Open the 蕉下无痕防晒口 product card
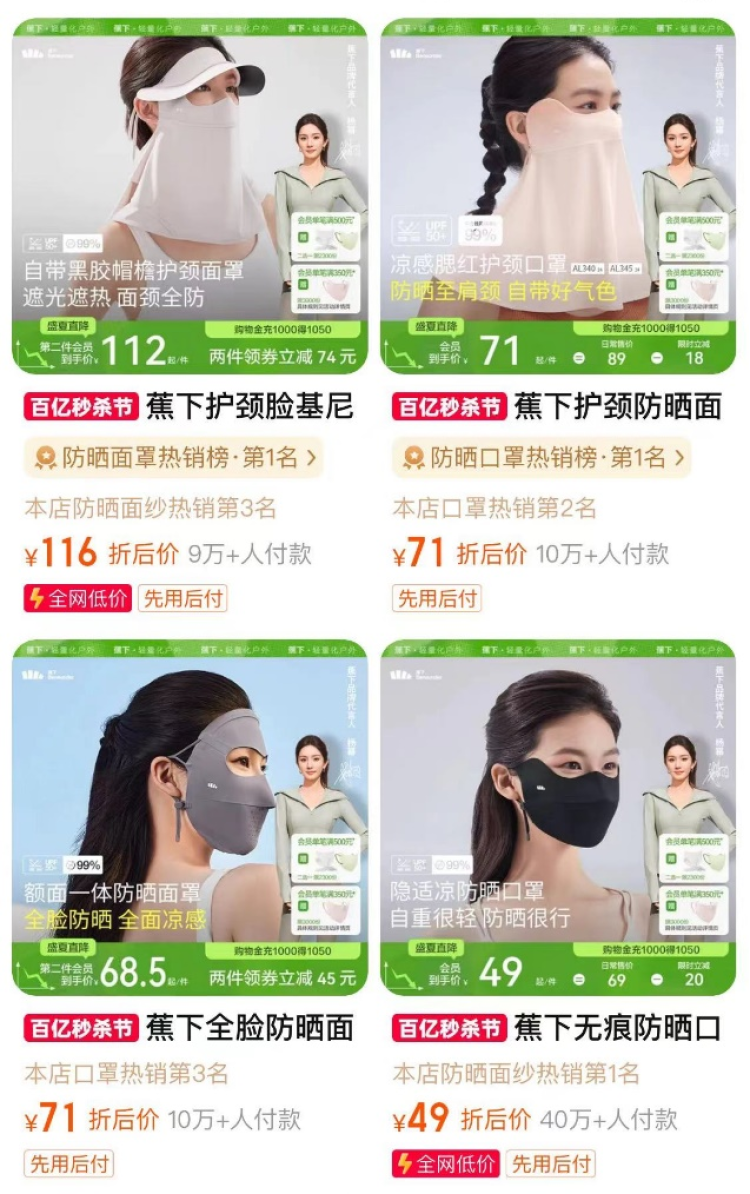 point(558,818)
